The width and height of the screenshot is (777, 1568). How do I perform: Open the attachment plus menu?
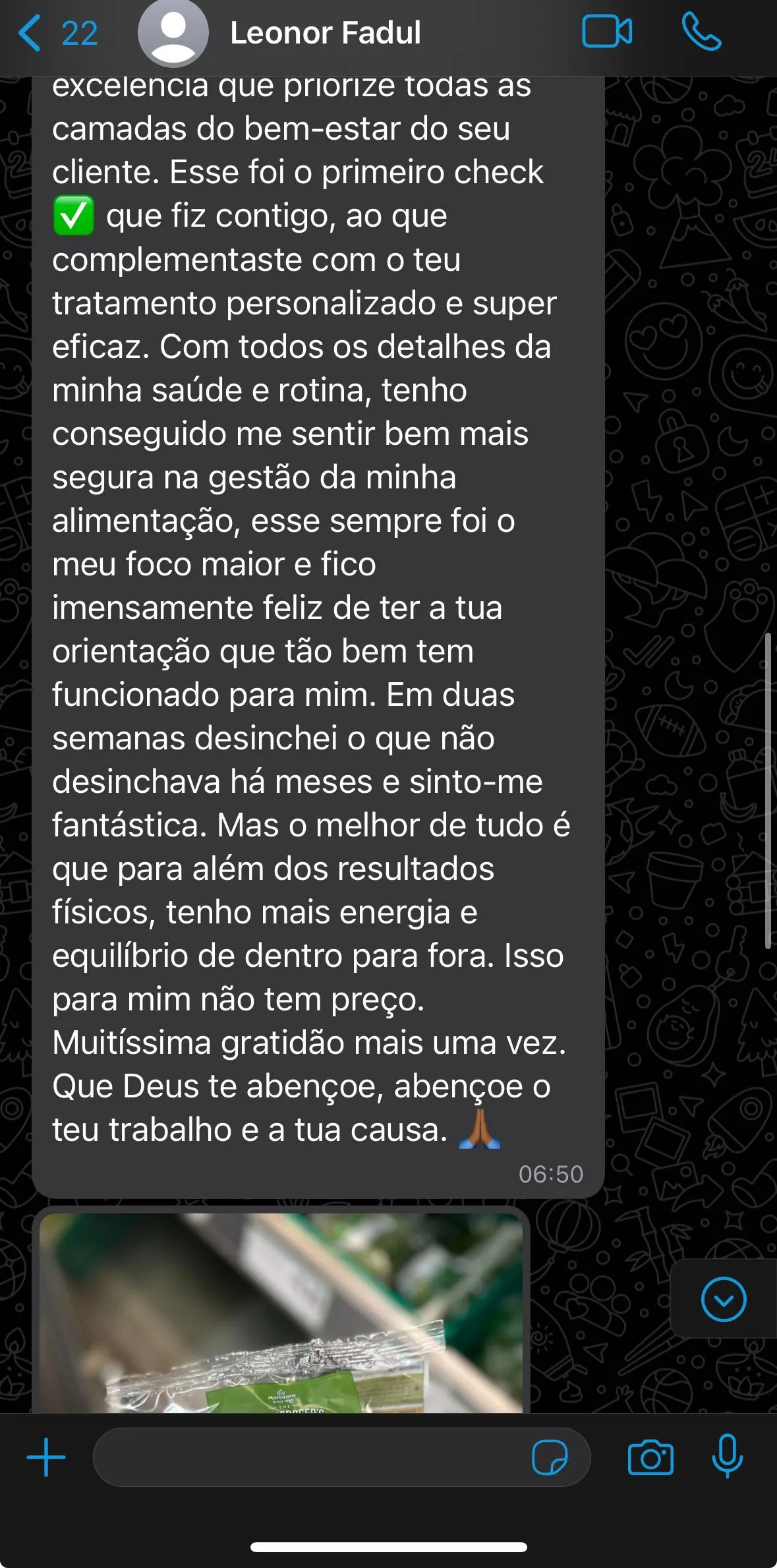(46, 1457)
